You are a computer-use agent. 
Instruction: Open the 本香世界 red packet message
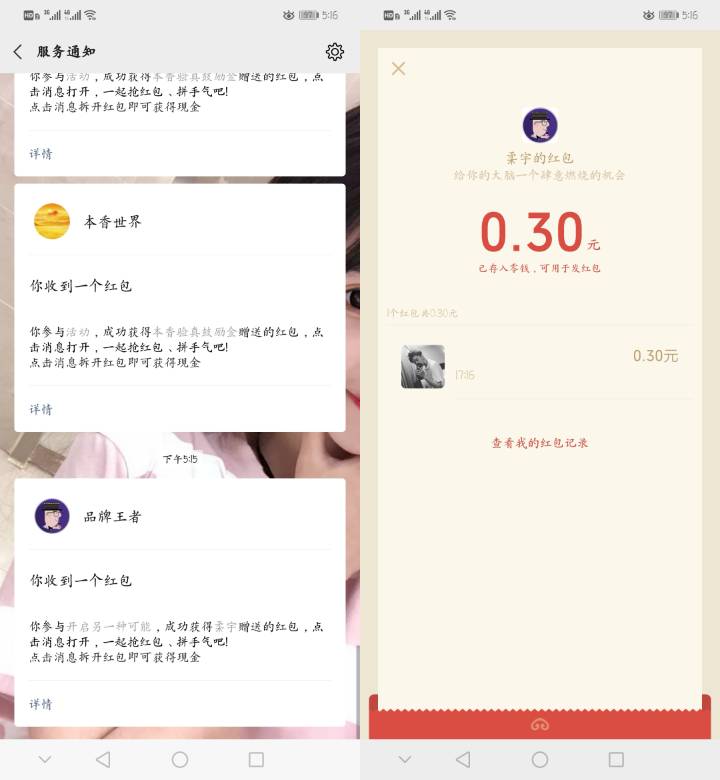tap(178, 320)
